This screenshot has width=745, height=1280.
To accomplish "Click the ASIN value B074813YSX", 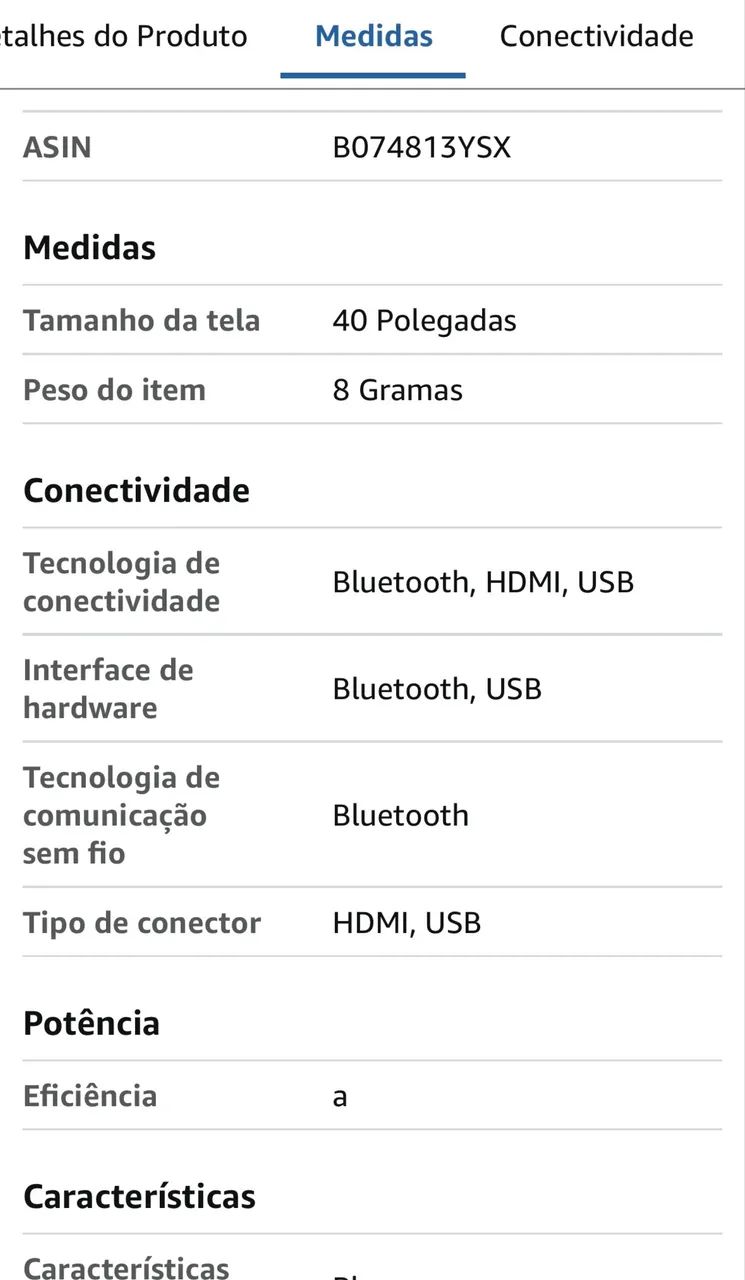I will (x=422, y=147).
